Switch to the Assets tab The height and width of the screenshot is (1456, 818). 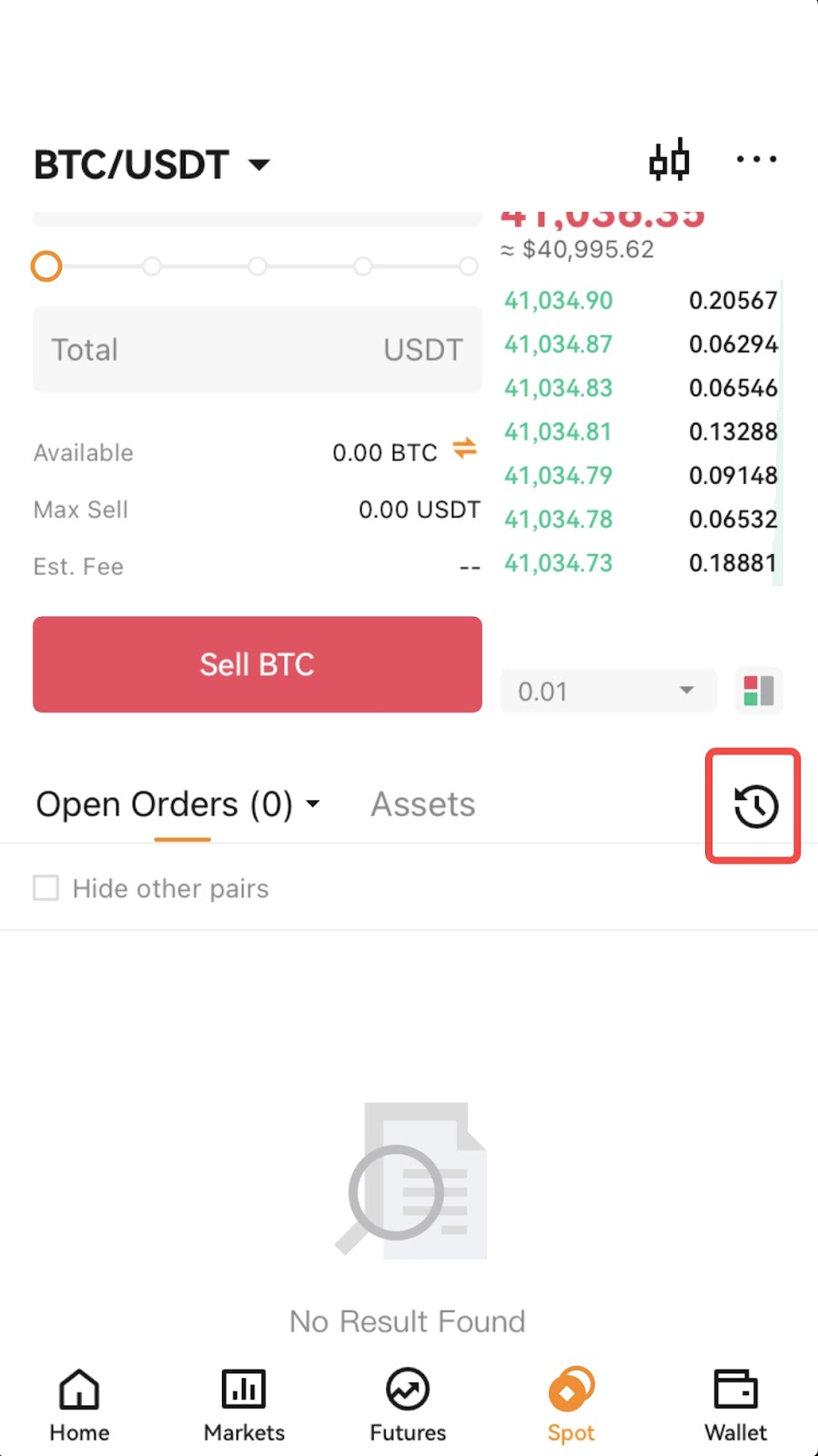[423, 804]
